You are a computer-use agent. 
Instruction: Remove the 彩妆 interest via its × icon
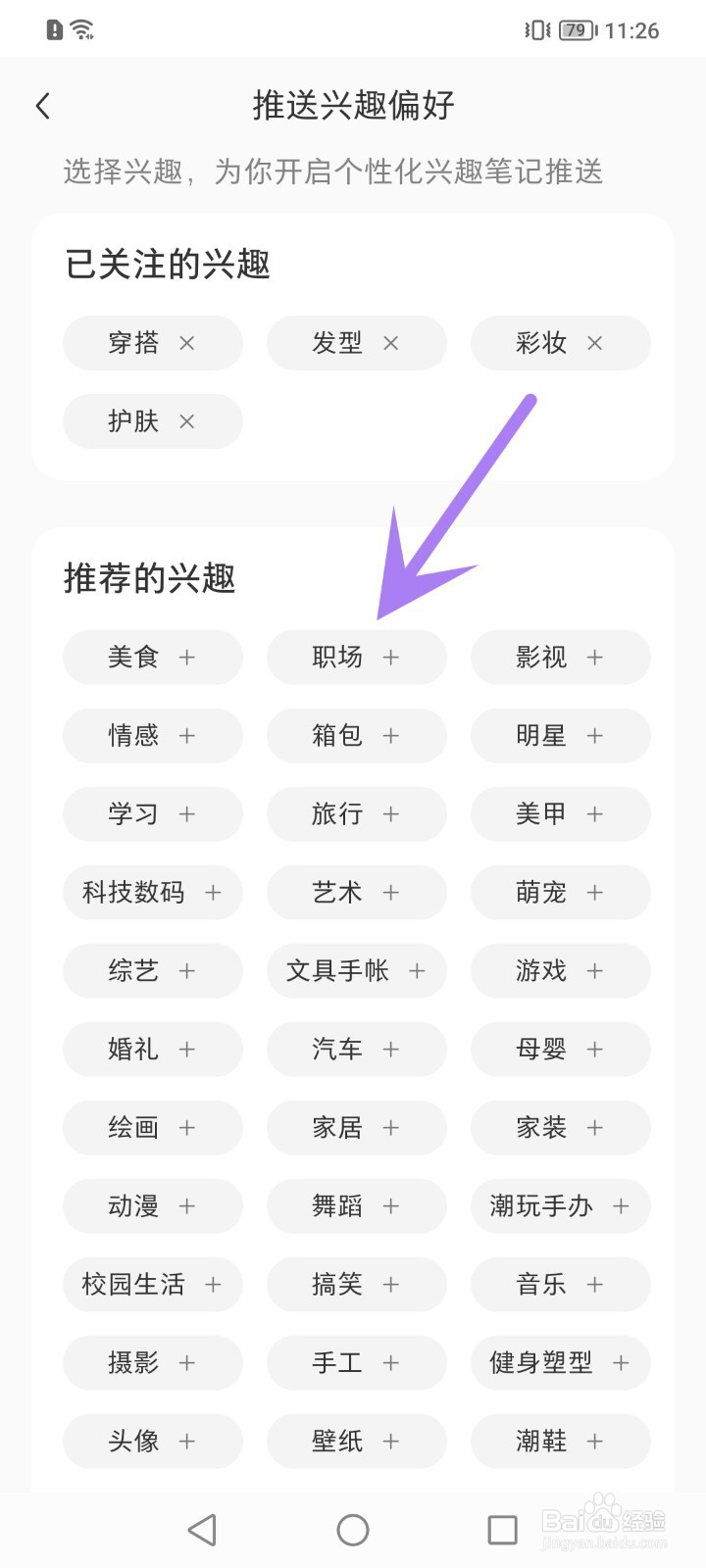coord(594,343)
